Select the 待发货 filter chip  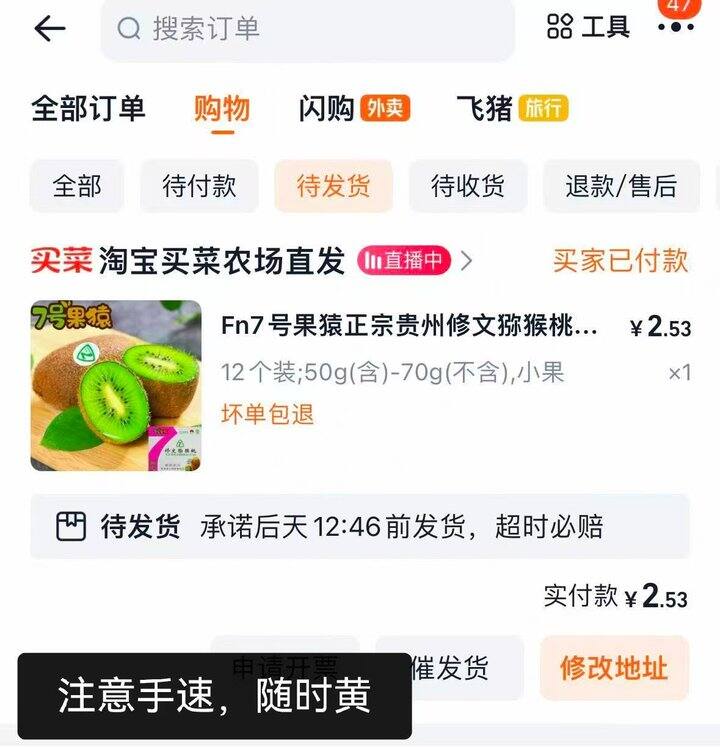333,186
